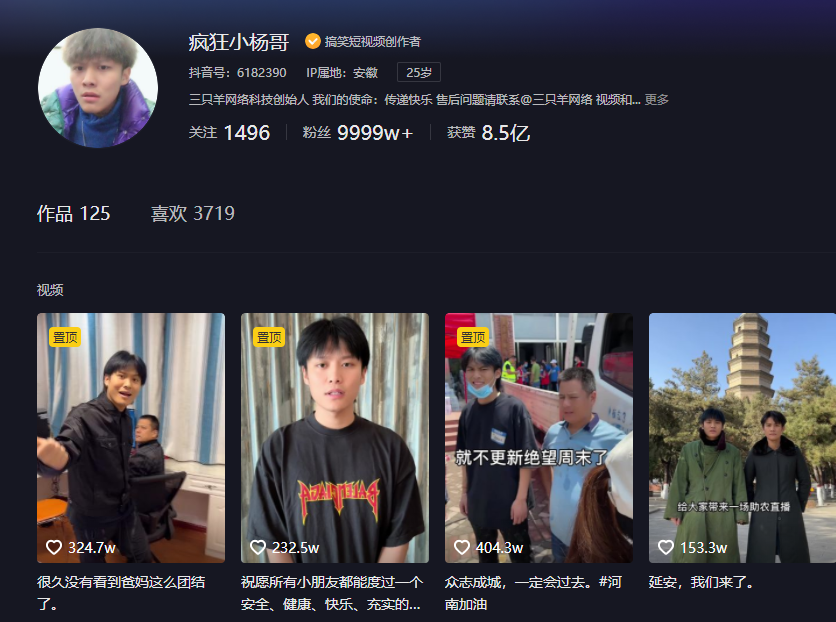Switch to the 喜欢 3719 tab

(193, 214)
